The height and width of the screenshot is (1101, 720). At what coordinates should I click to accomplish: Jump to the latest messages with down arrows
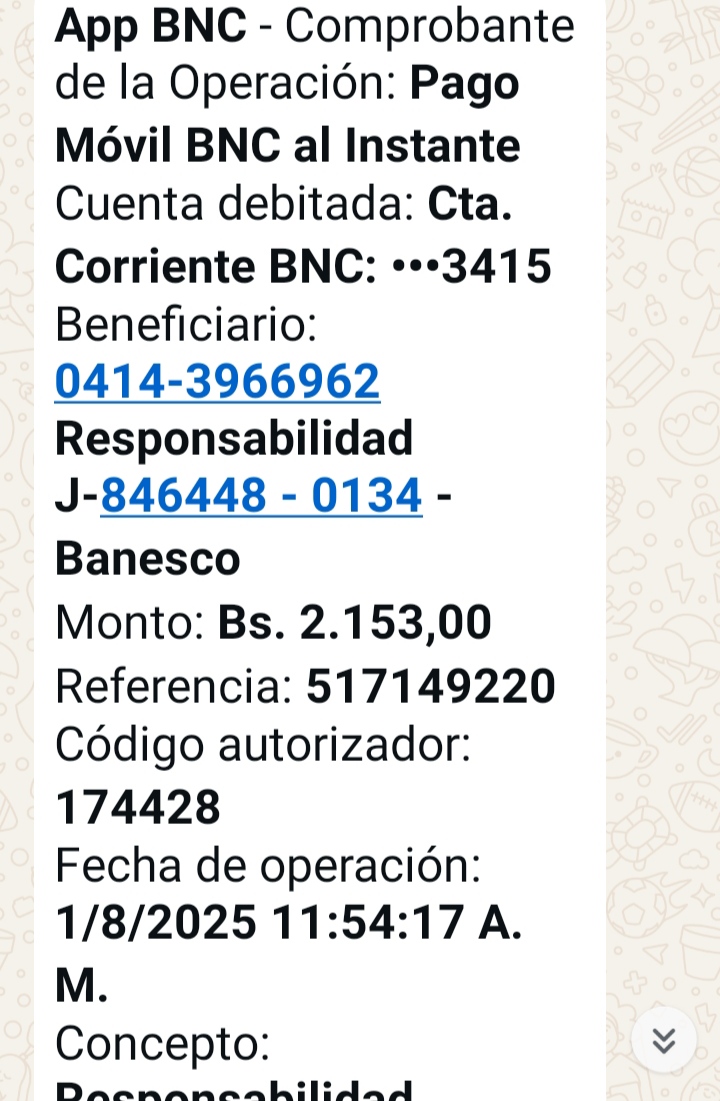click(664, 1041)
